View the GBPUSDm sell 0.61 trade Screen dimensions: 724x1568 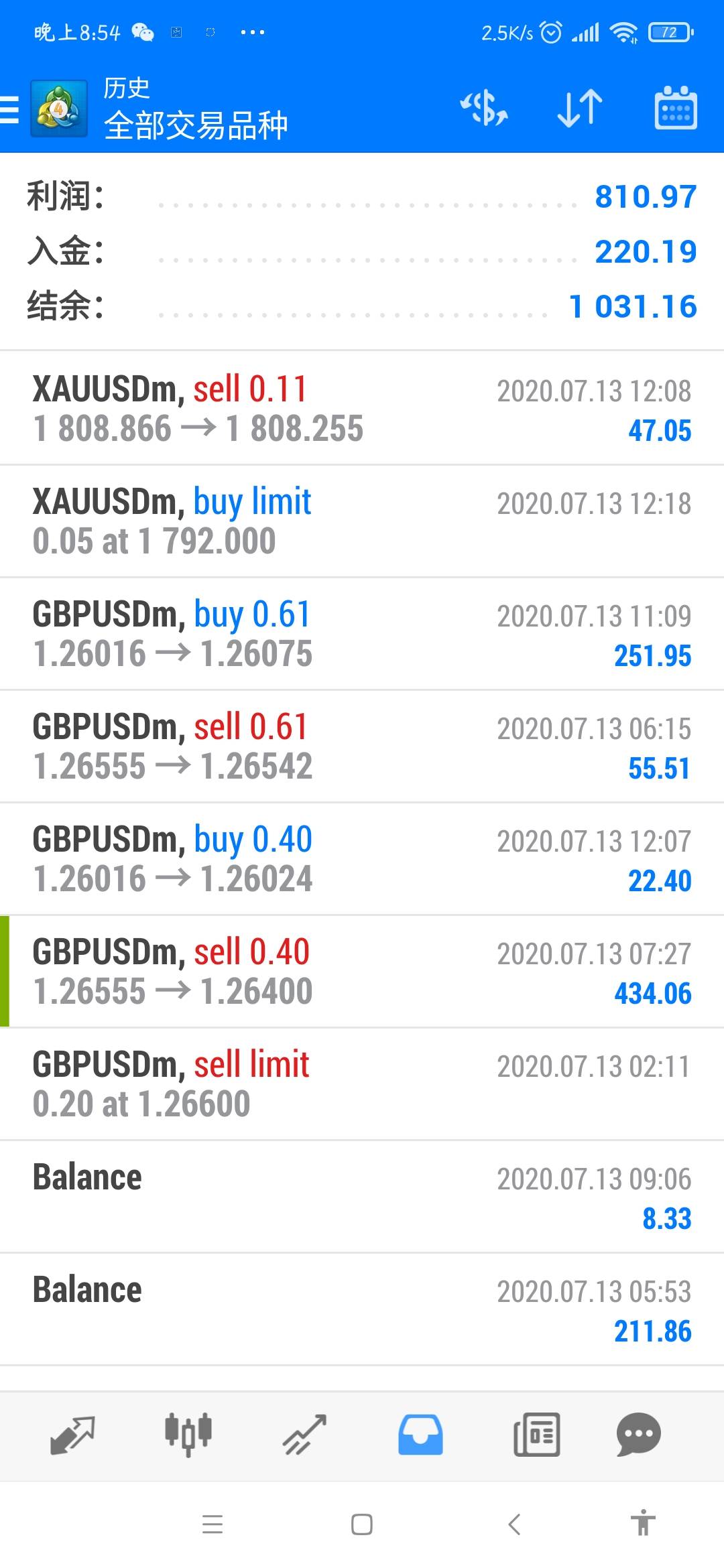pos(362,746)
